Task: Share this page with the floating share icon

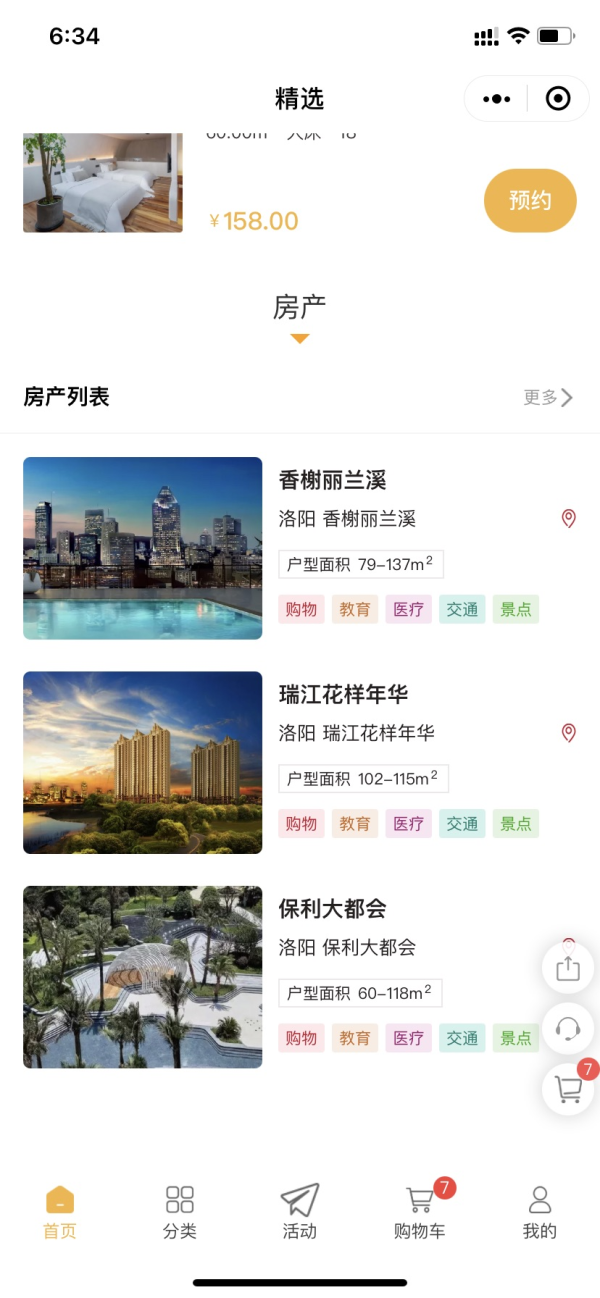Action: coord(568,968)
